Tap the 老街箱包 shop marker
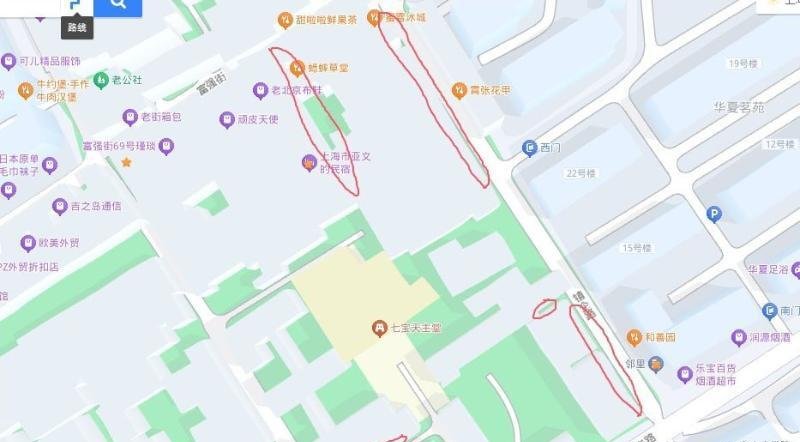Image resolution: width=800 pixels, height=442 pixels. tap(129, 117)
